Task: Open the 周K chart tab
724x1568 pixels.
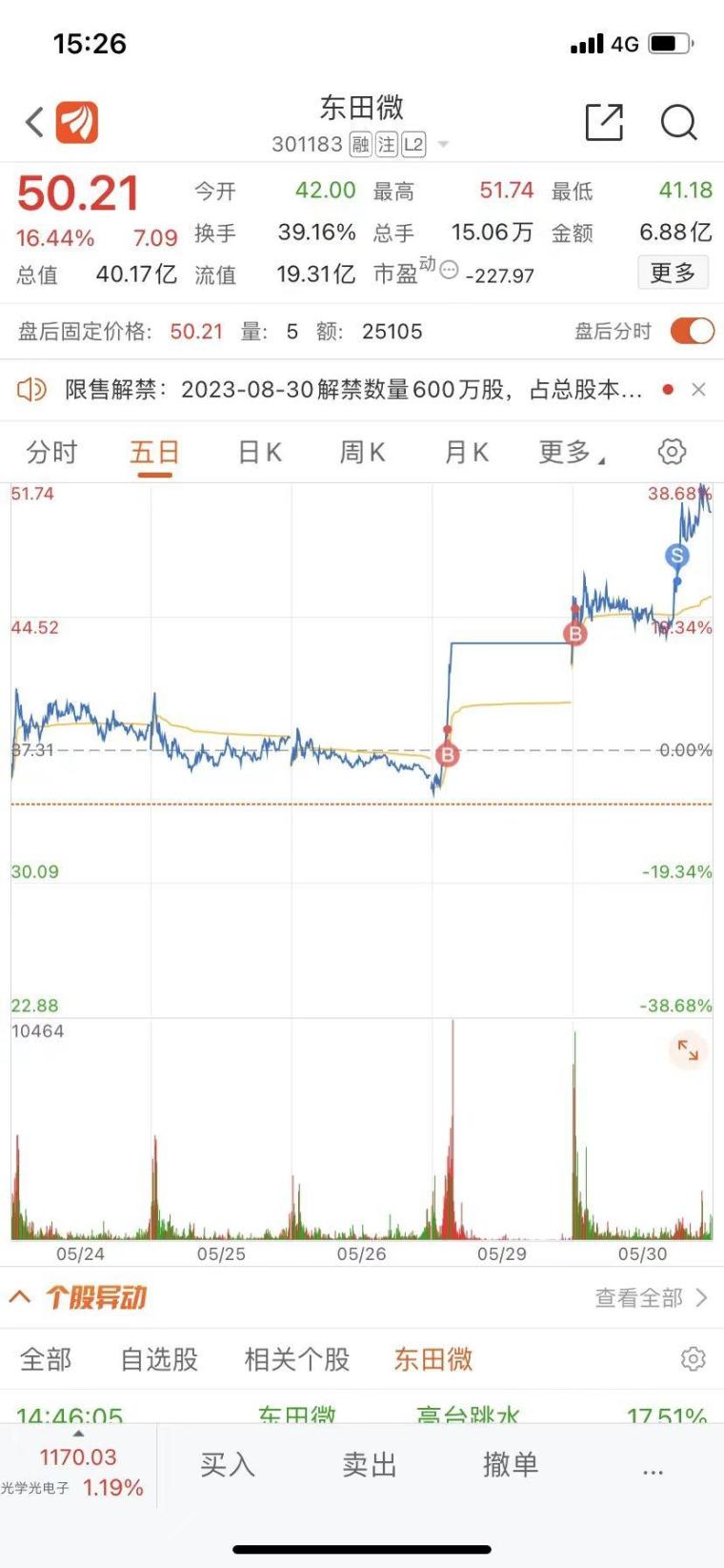Action: [x=362, y=452]
